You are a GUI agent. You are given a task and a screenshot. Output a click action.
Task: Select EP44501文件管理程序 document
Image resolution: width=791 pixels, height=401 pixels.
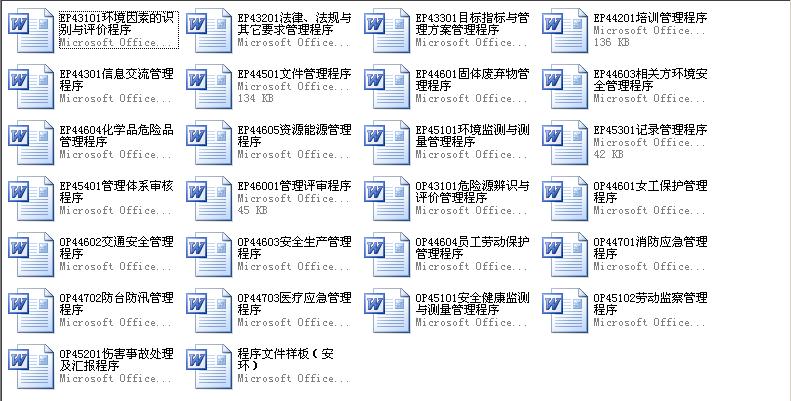(x=209, y=86)
